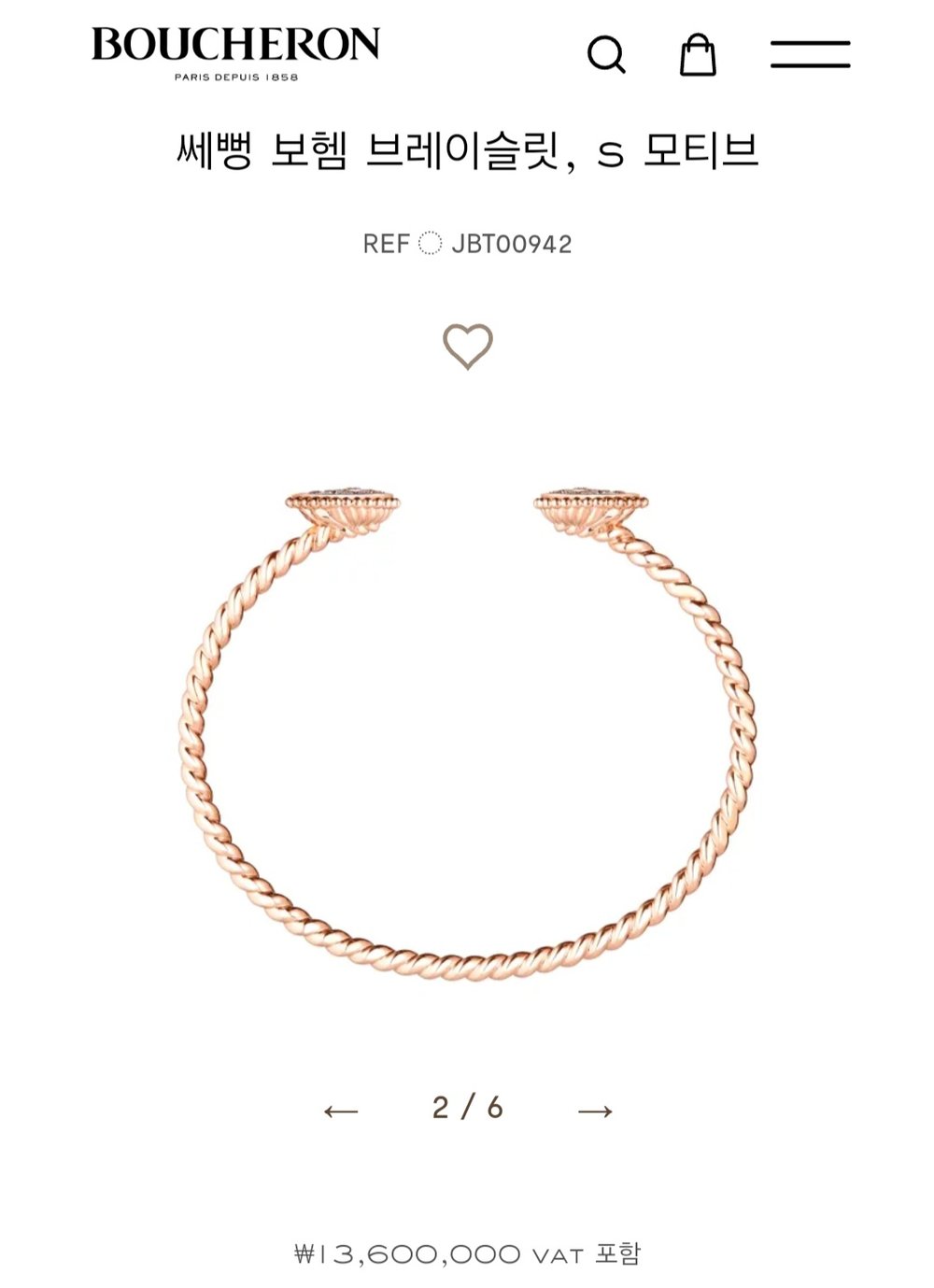The image size is (934, 1288).
Task: Go to the next product image
Action: 595,1111
